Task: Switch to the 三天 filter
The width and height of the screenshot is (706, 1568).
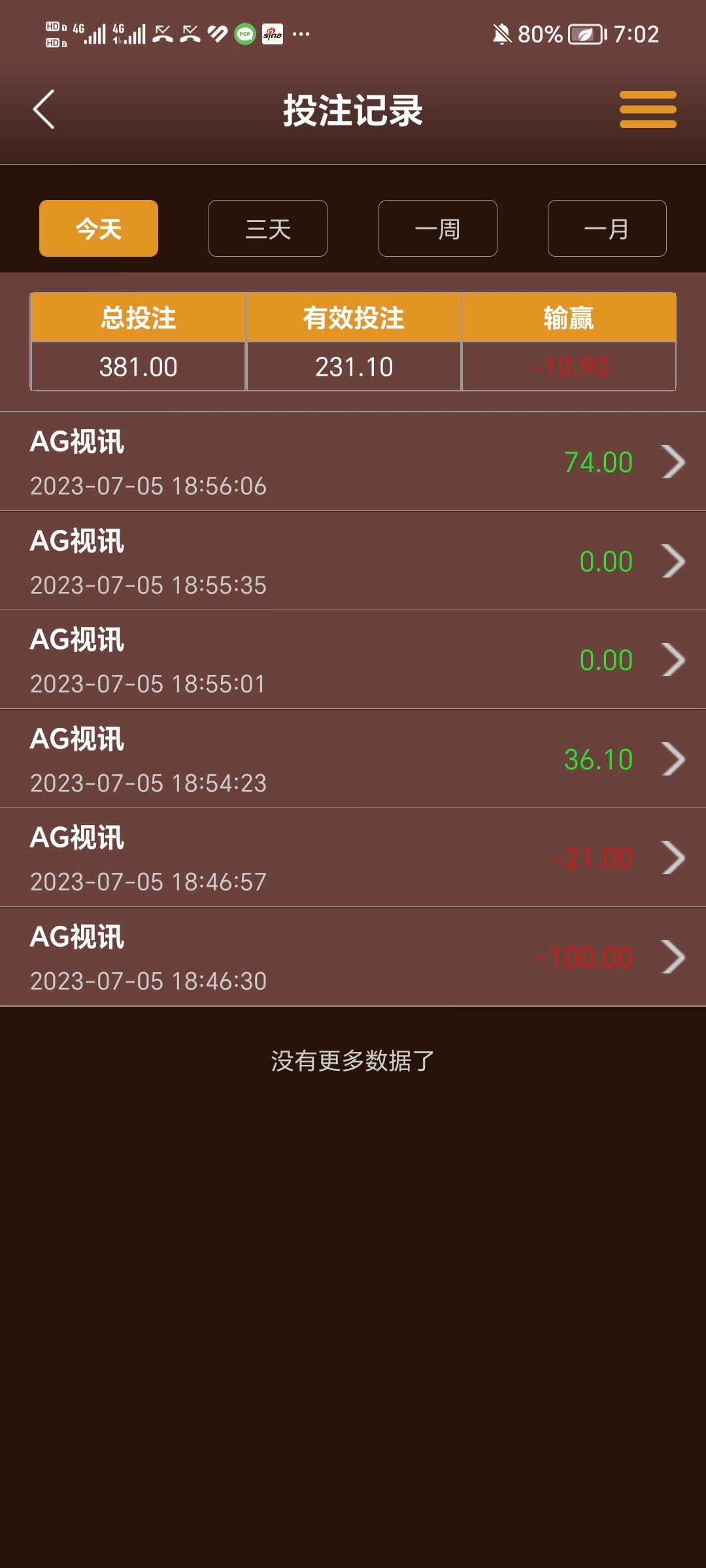Action: (x=268, y=229)
